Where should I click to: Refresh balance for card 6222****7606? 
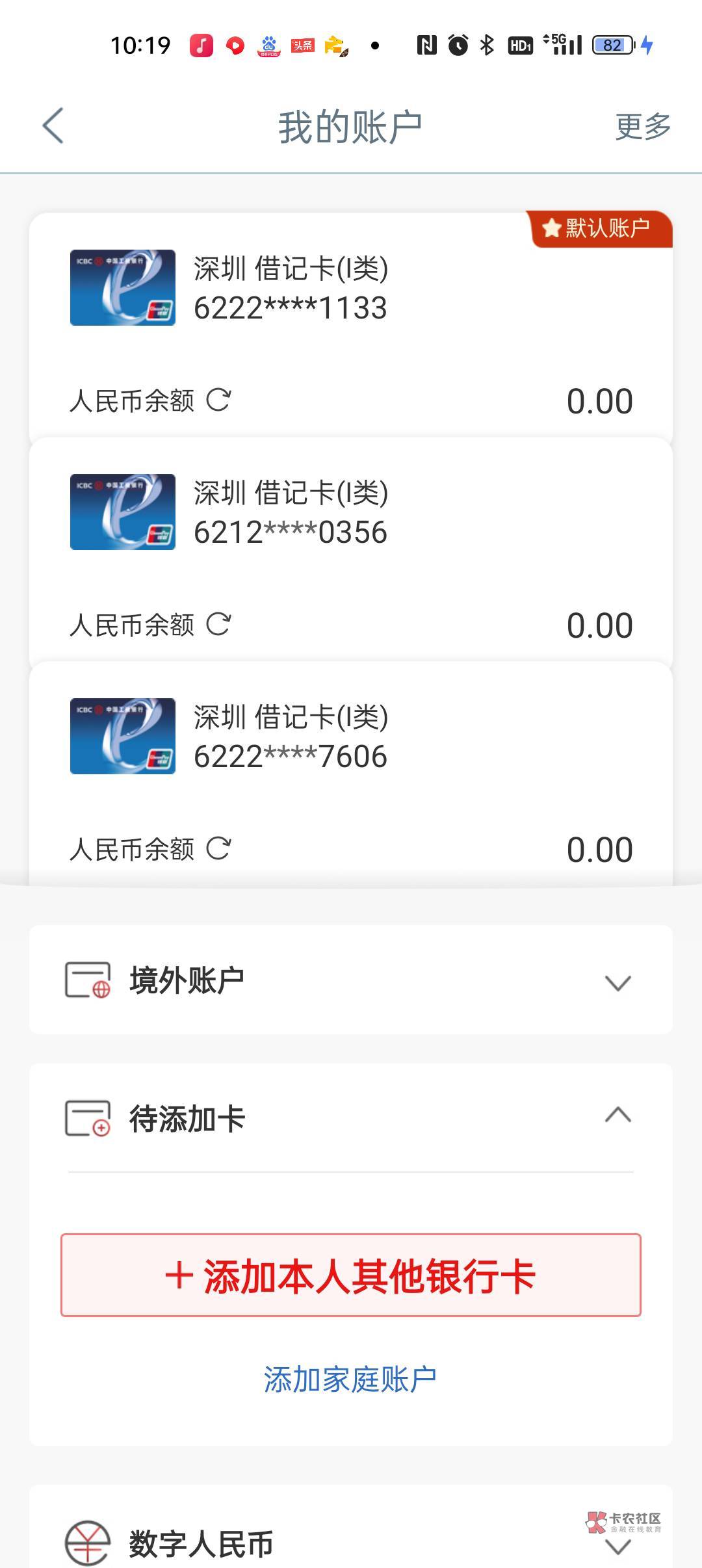click(x=218, y=849)
